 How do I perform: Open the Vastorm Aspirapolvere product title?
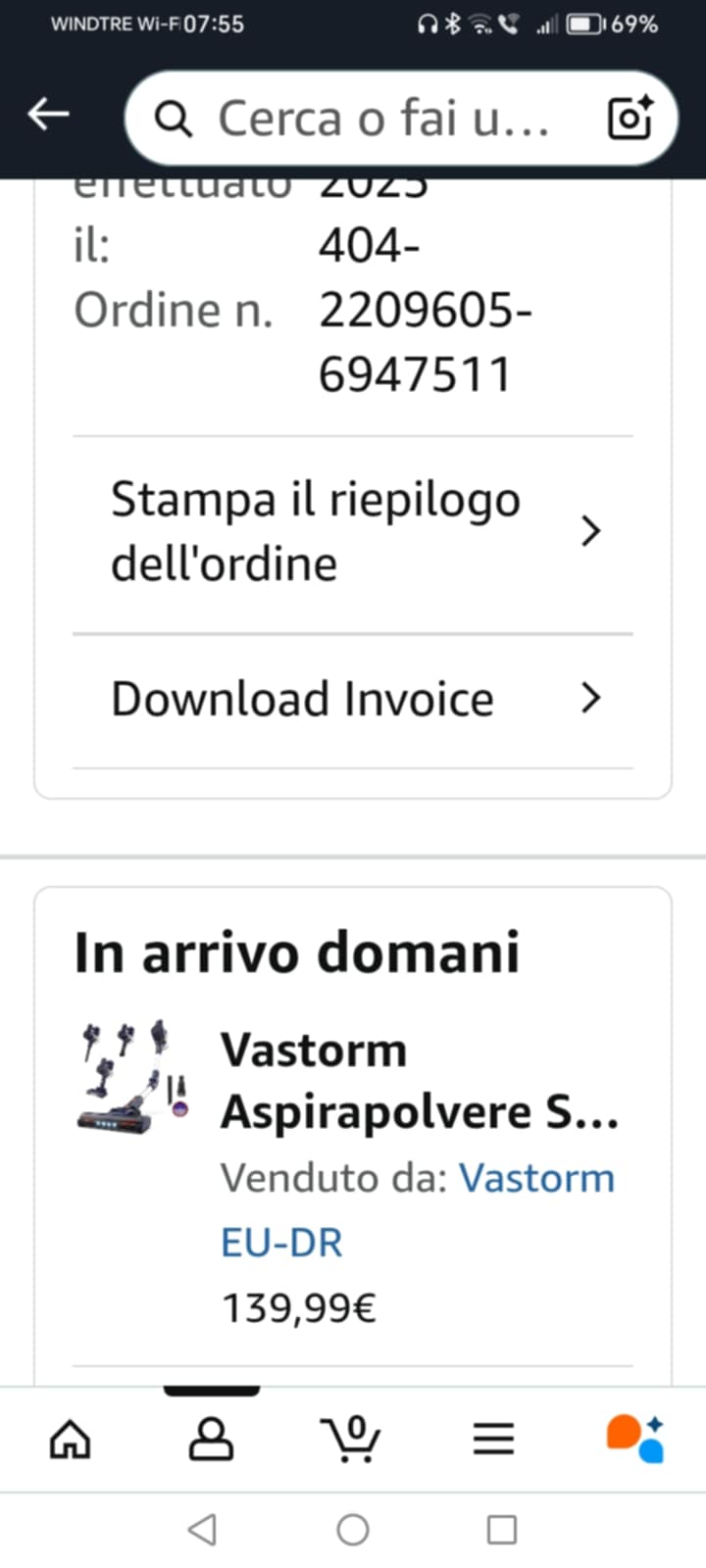tap(420, 1081)
